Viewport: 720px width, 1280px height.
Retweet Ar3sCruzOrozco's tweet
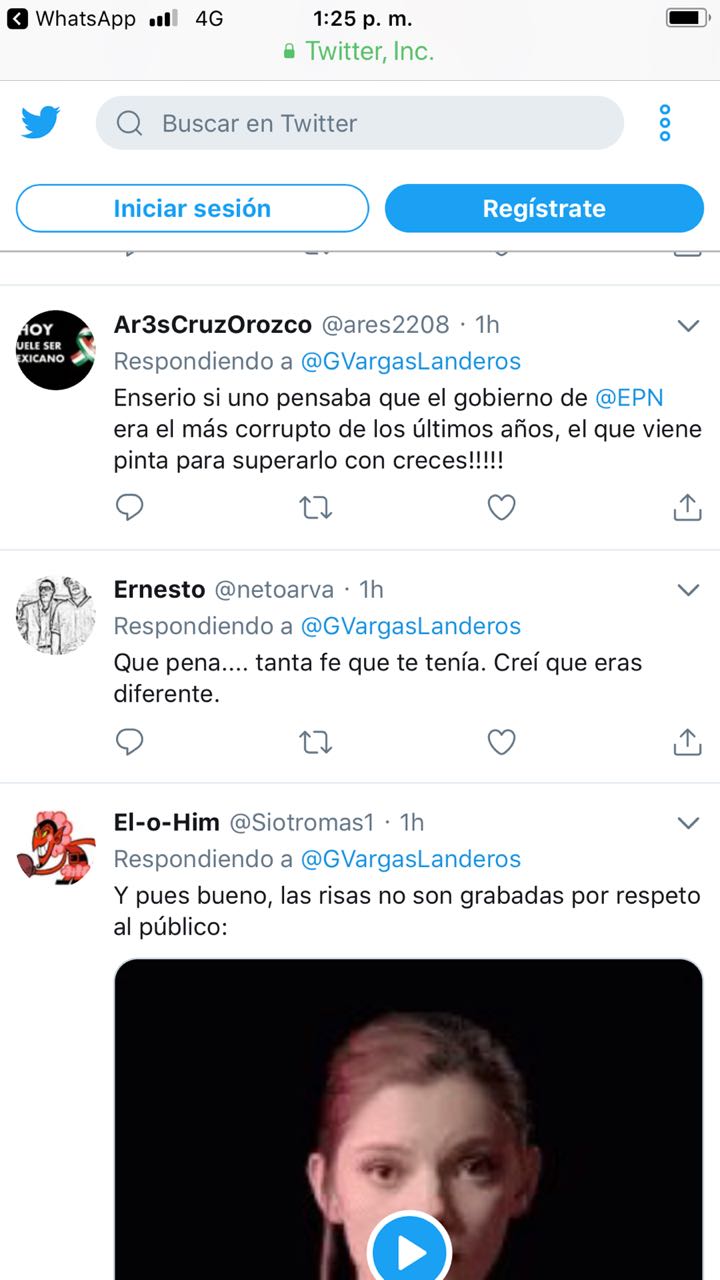click(316, 508)
